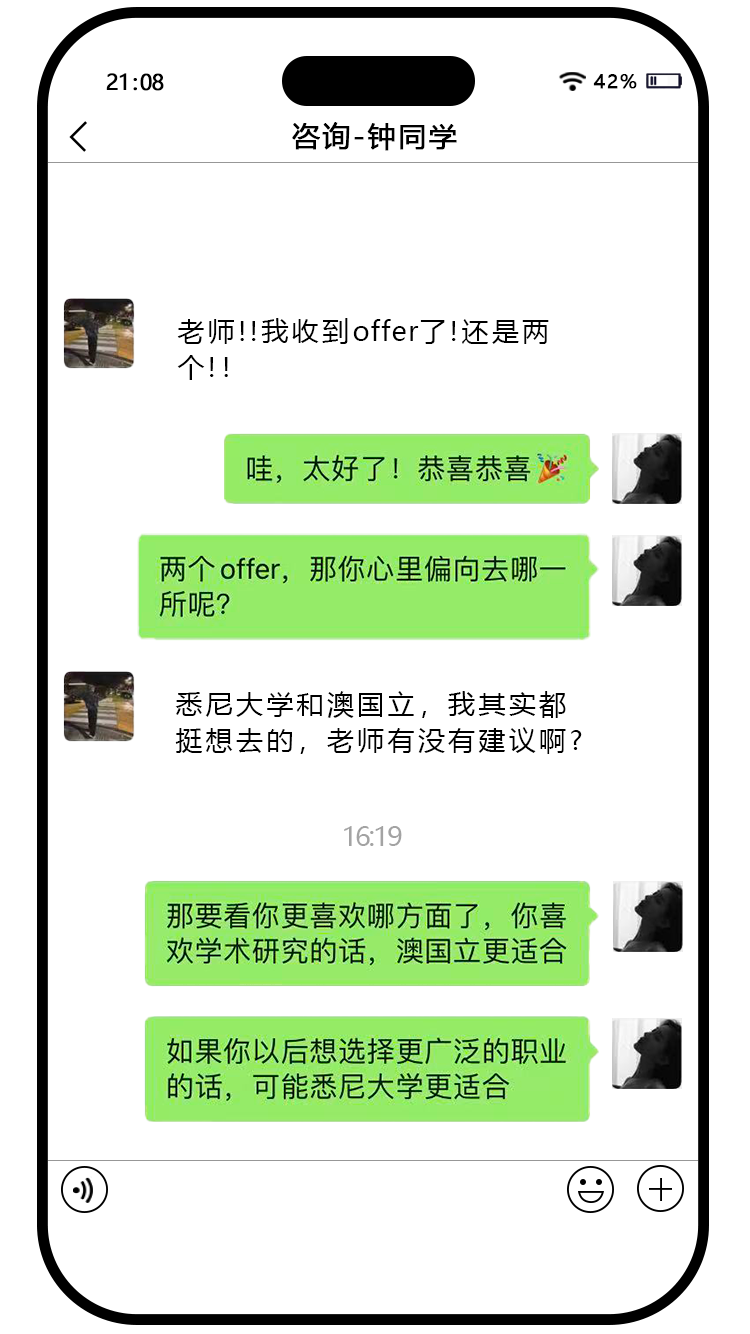The height and width of the screenshot is (1334, 750).
Task: Switch to voice message input
Action: [84, 1190]
